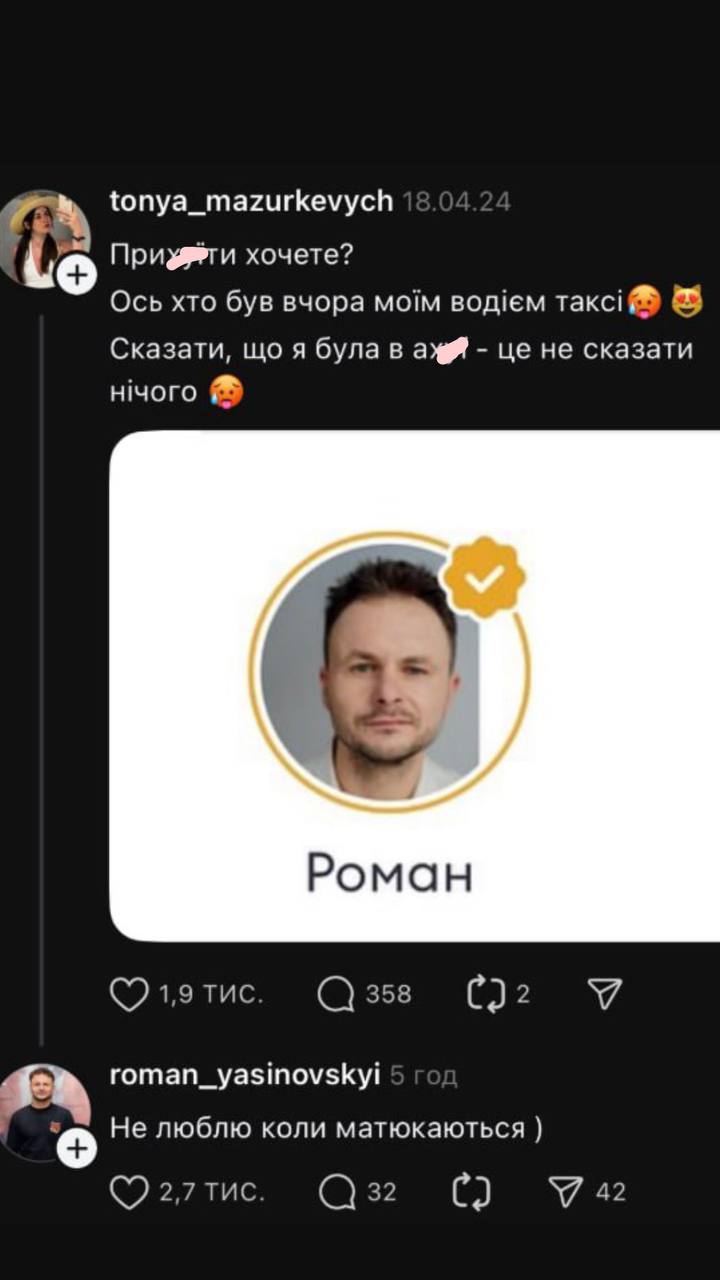The height and width of the screenshot is (1280, 720).
Task: Like roman_yasinovskyi's reply
Action: pyautogui.click(x=129, y=1192)
